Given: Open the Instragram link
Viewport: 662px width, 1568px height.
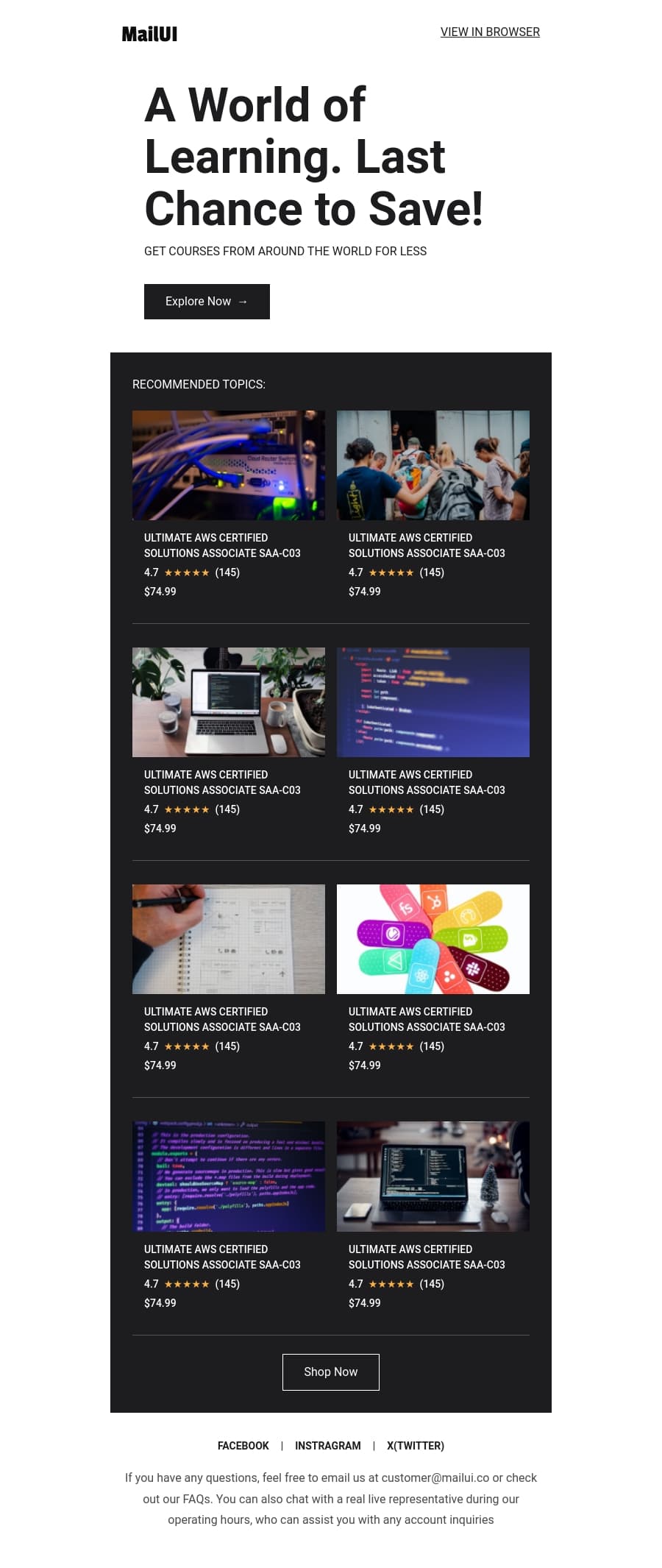Looking at the screenshot, I should point(328,1446).
